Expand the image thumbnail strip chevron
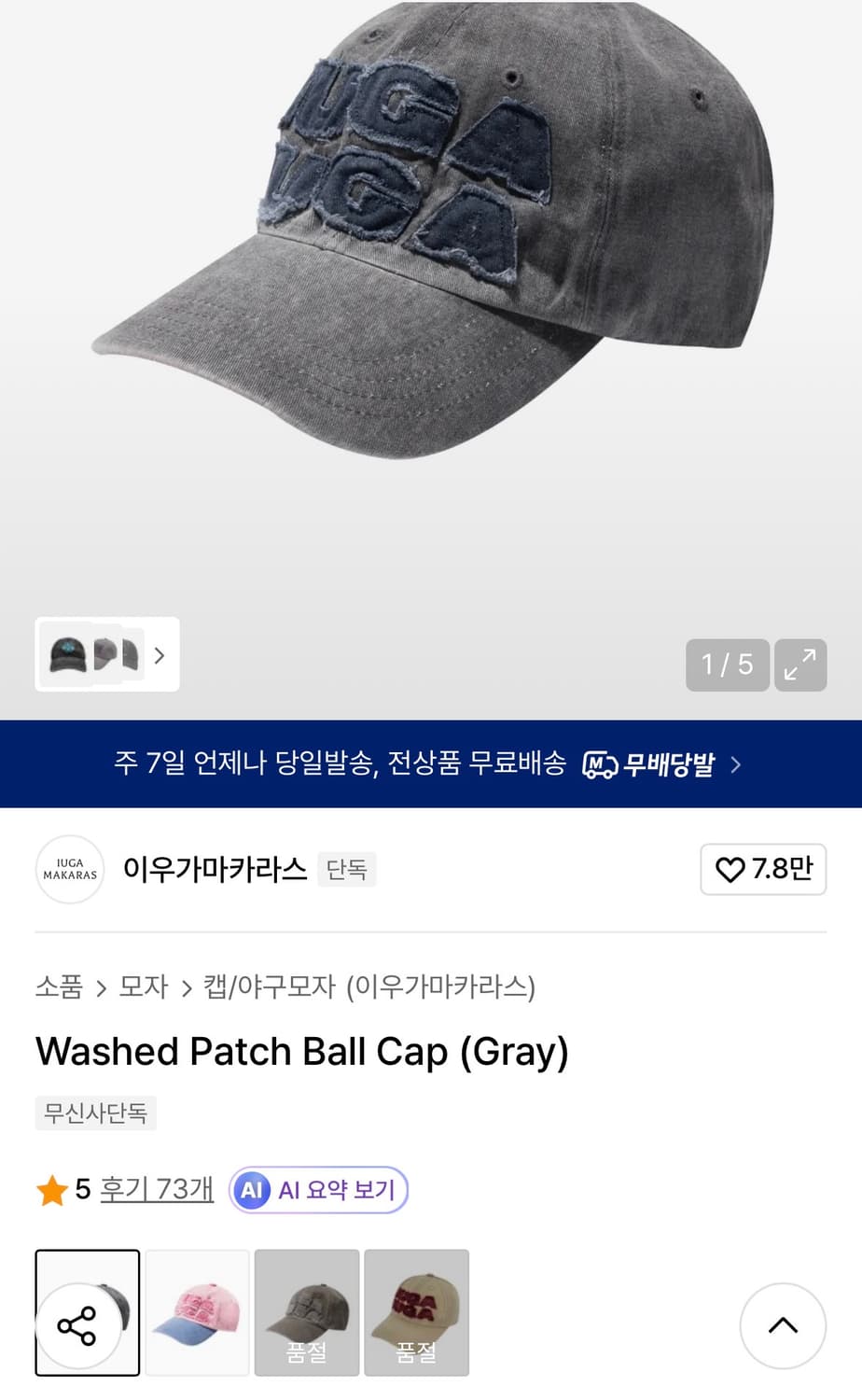 159,656
